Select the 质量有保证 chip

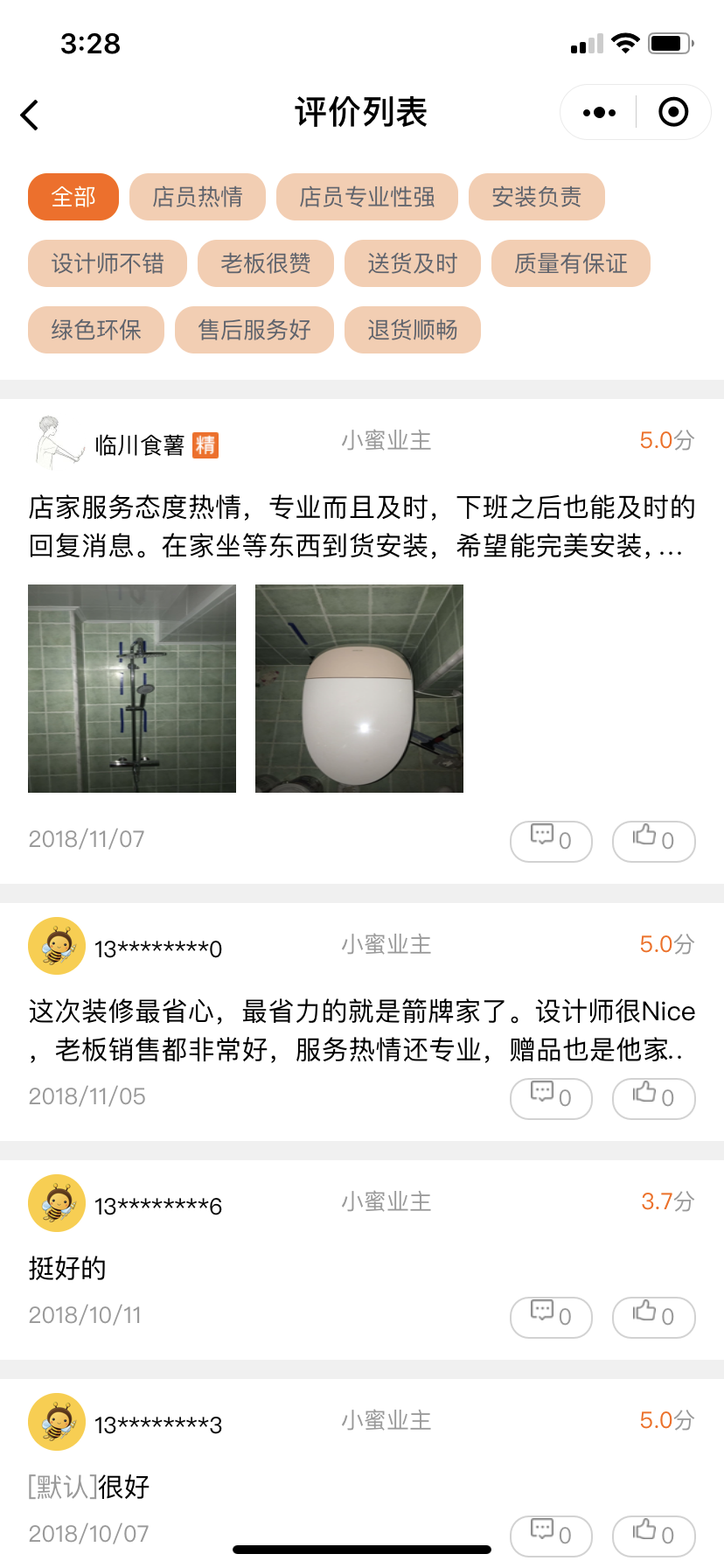(571, 263)
